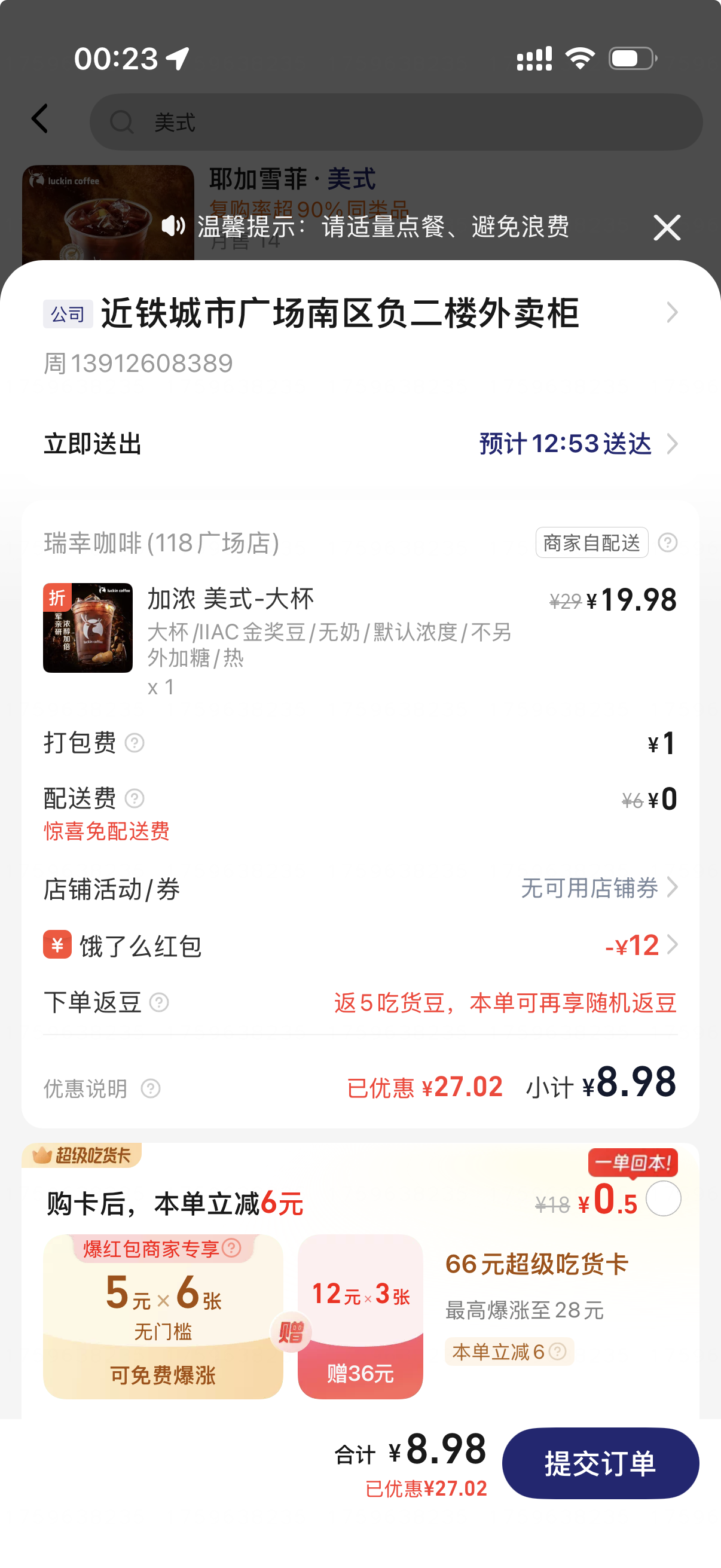Tap the help icon on 本单立减6
The height and width of the screenshot is (1568, 721).
[557, 1352]
